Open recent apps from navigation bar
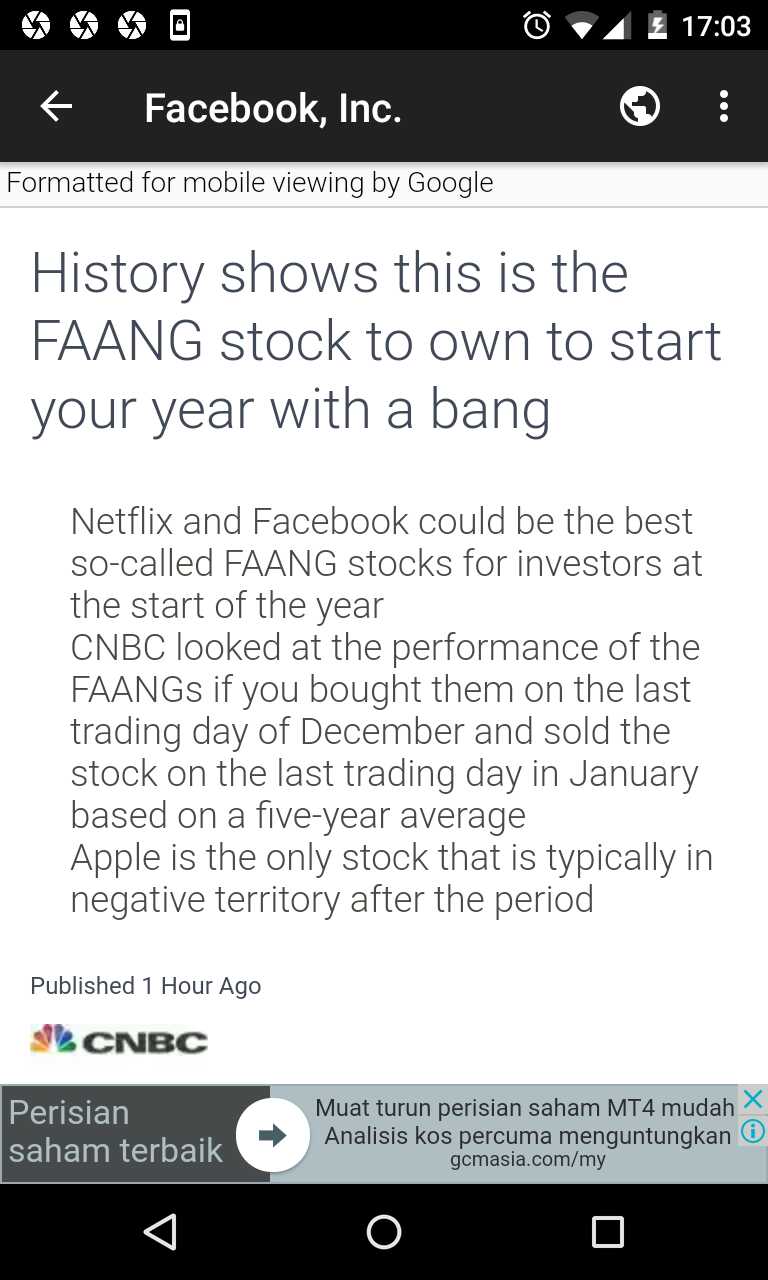 [607, 1232]
